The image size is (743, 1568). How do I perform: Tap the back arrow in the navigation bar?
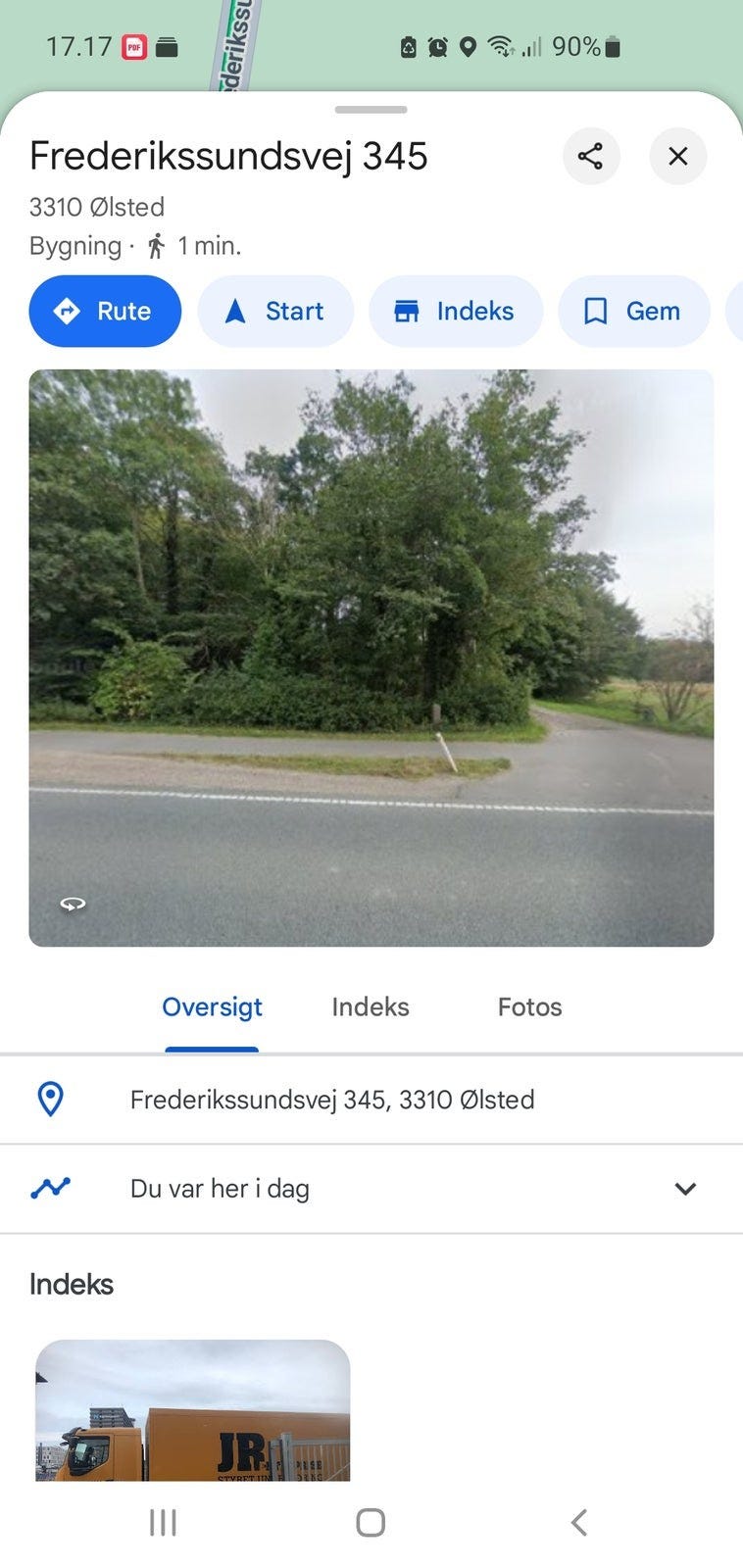point(578,1522)
